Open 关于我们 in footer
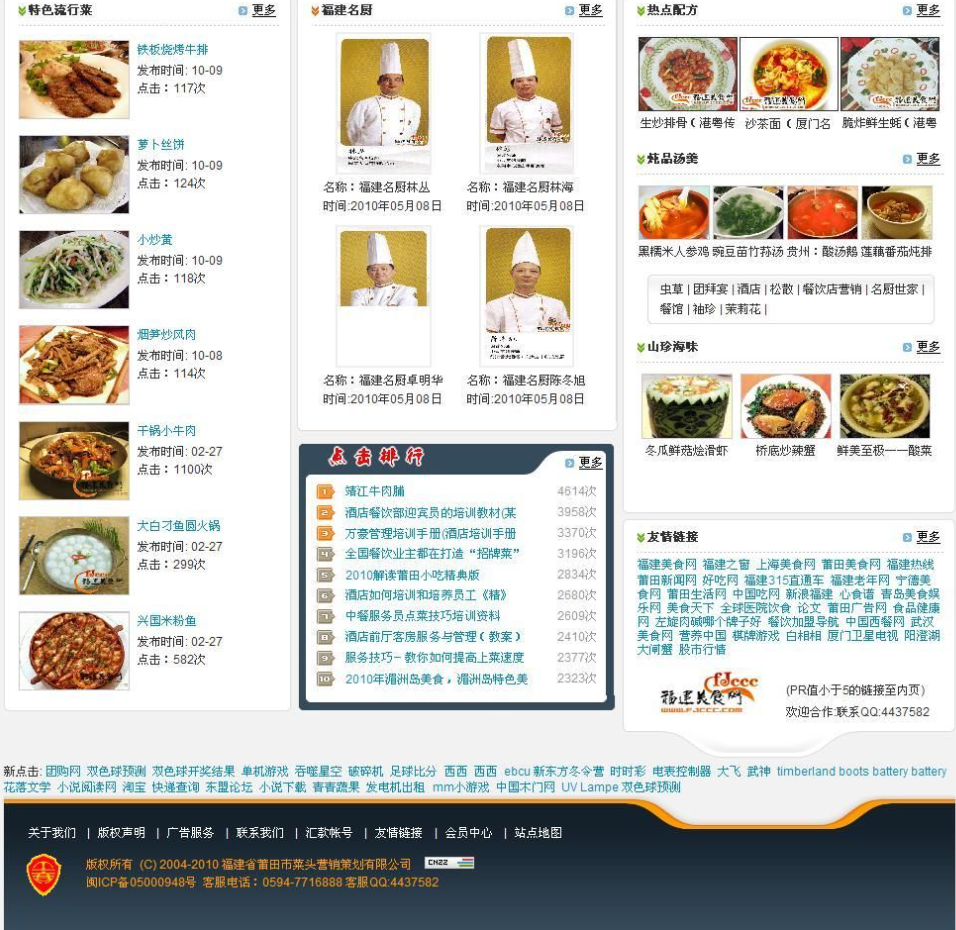 coord(51,833)
